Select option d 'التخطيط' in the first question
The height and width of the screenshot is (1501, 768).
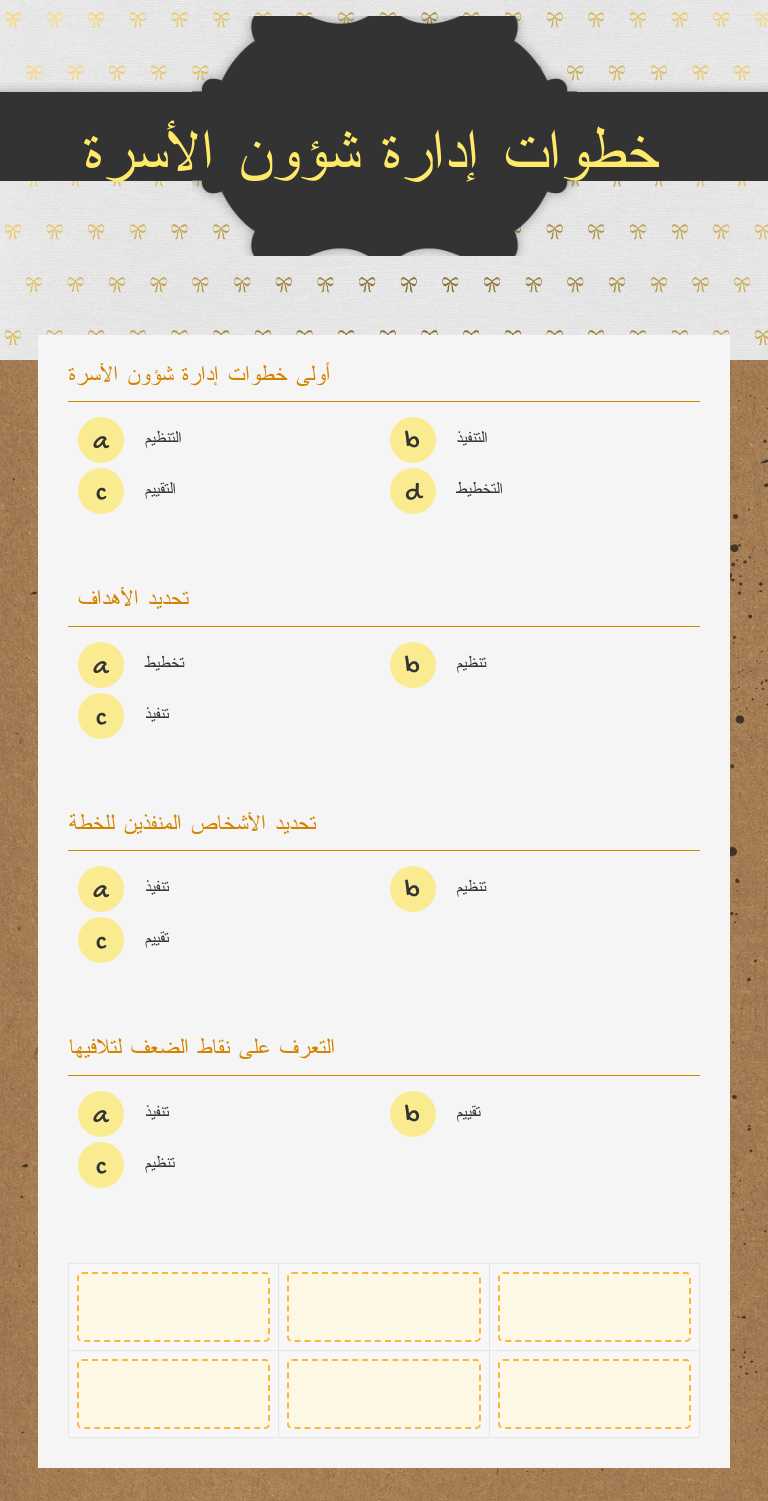(x=413, y=491)
